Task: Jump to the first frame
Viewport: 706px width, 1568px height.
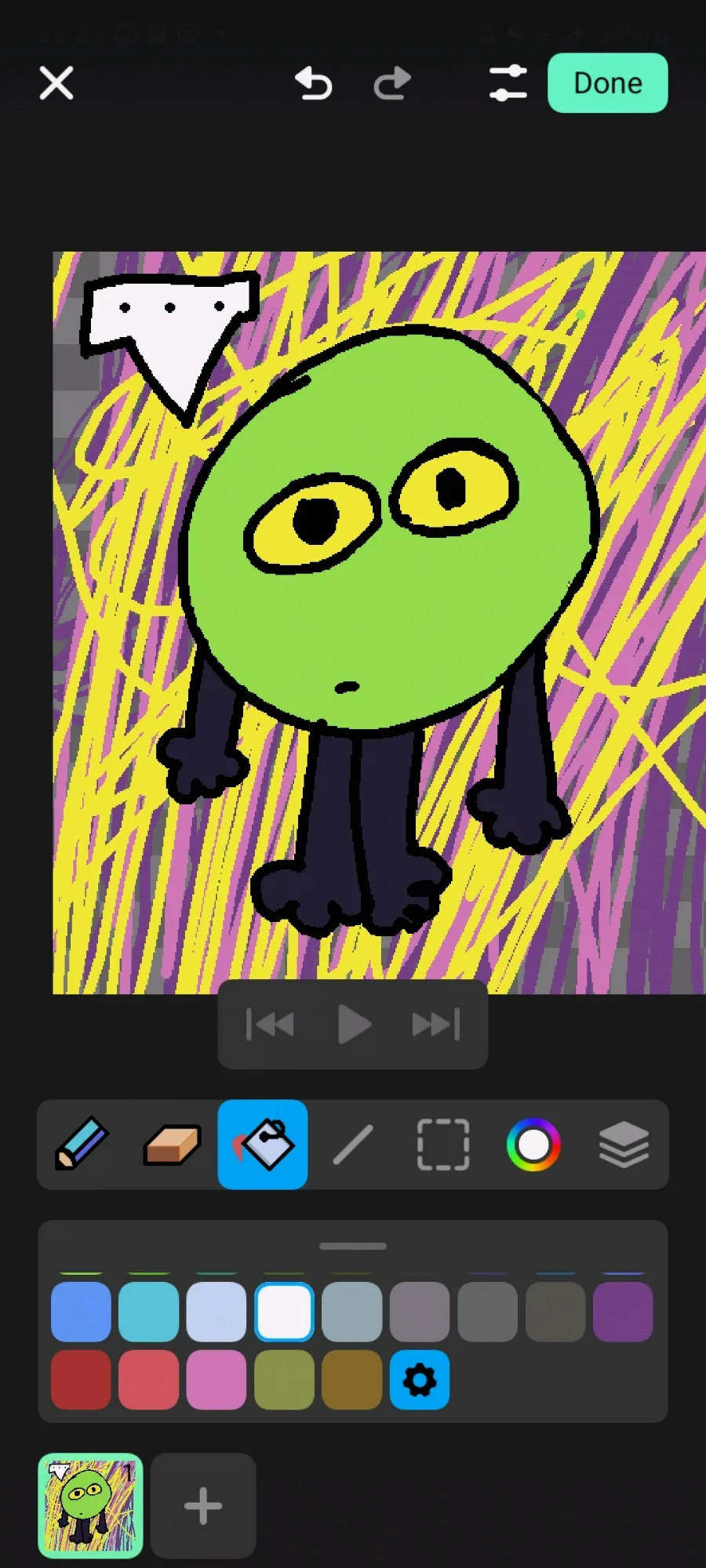Action: click(270, 1025)
